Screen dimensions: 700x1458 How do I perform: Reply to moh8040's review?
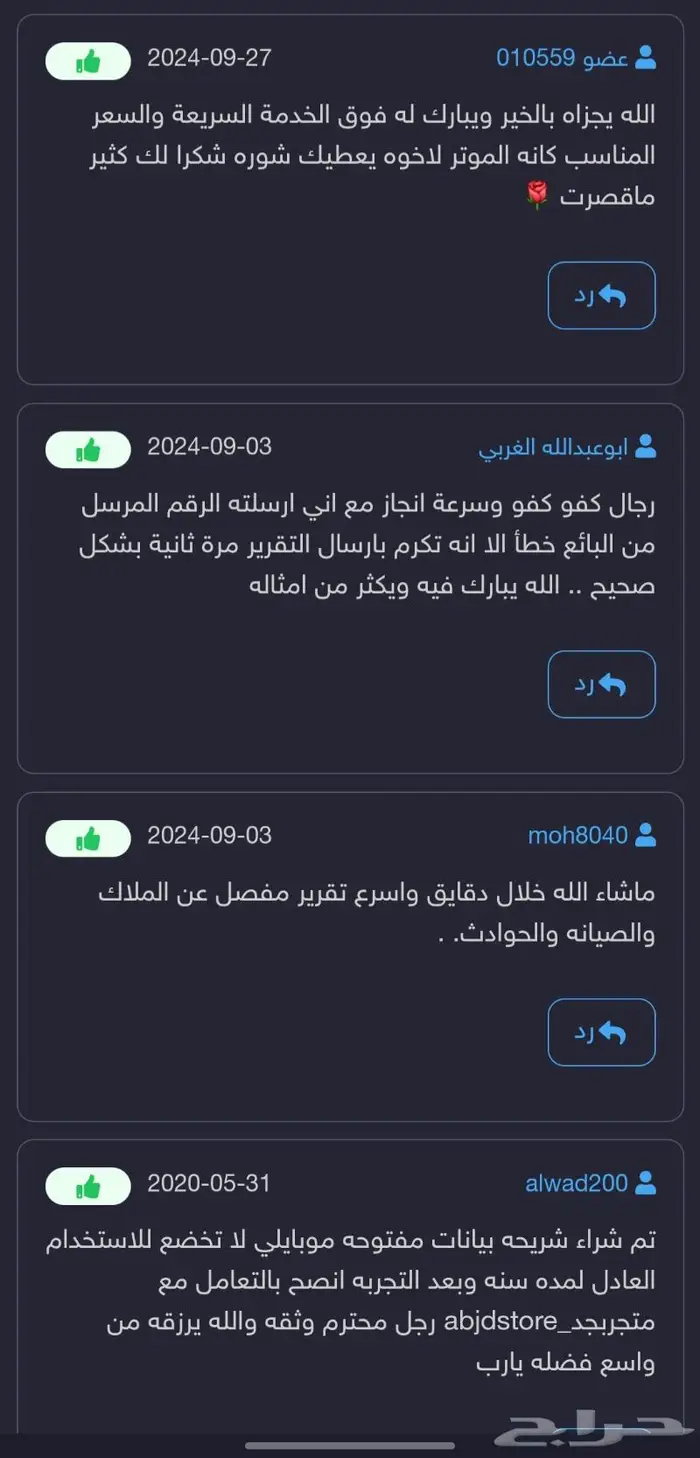point(601,1032)
